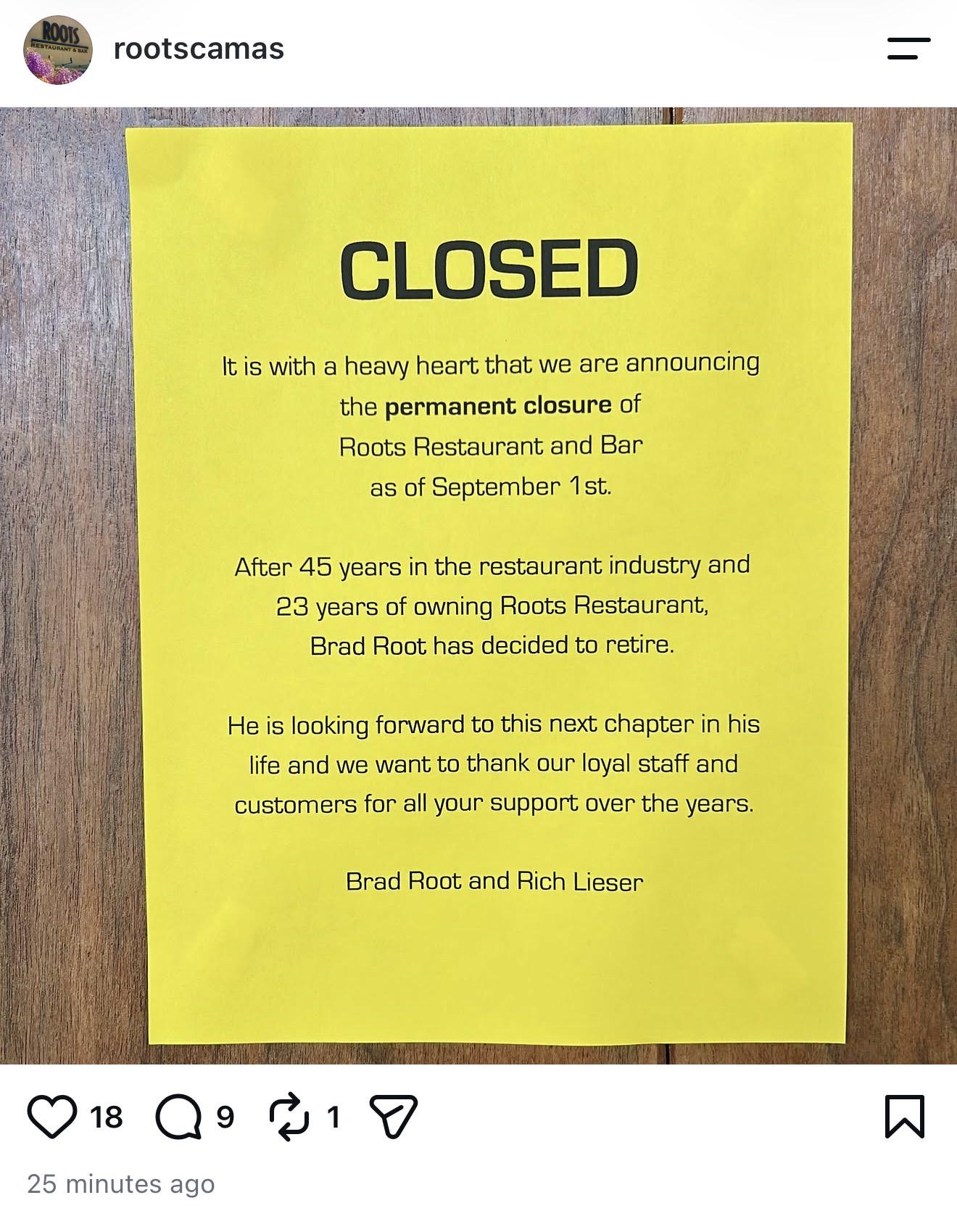Share the post via the send icon

[x=394, y=1116]
